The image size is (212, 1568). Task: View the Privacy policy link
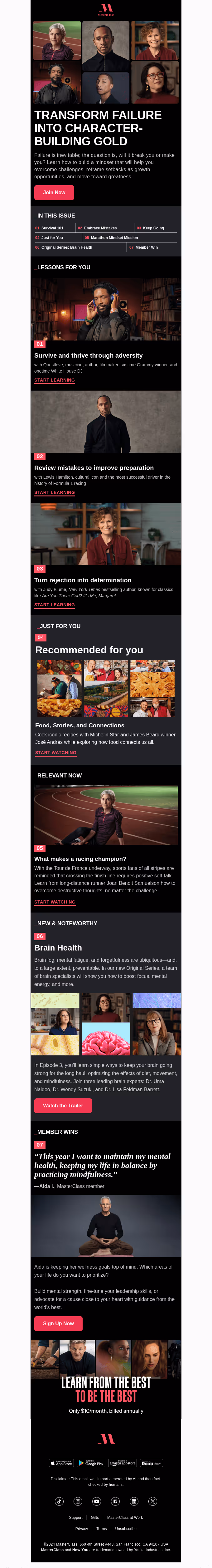pos(82,1529)
